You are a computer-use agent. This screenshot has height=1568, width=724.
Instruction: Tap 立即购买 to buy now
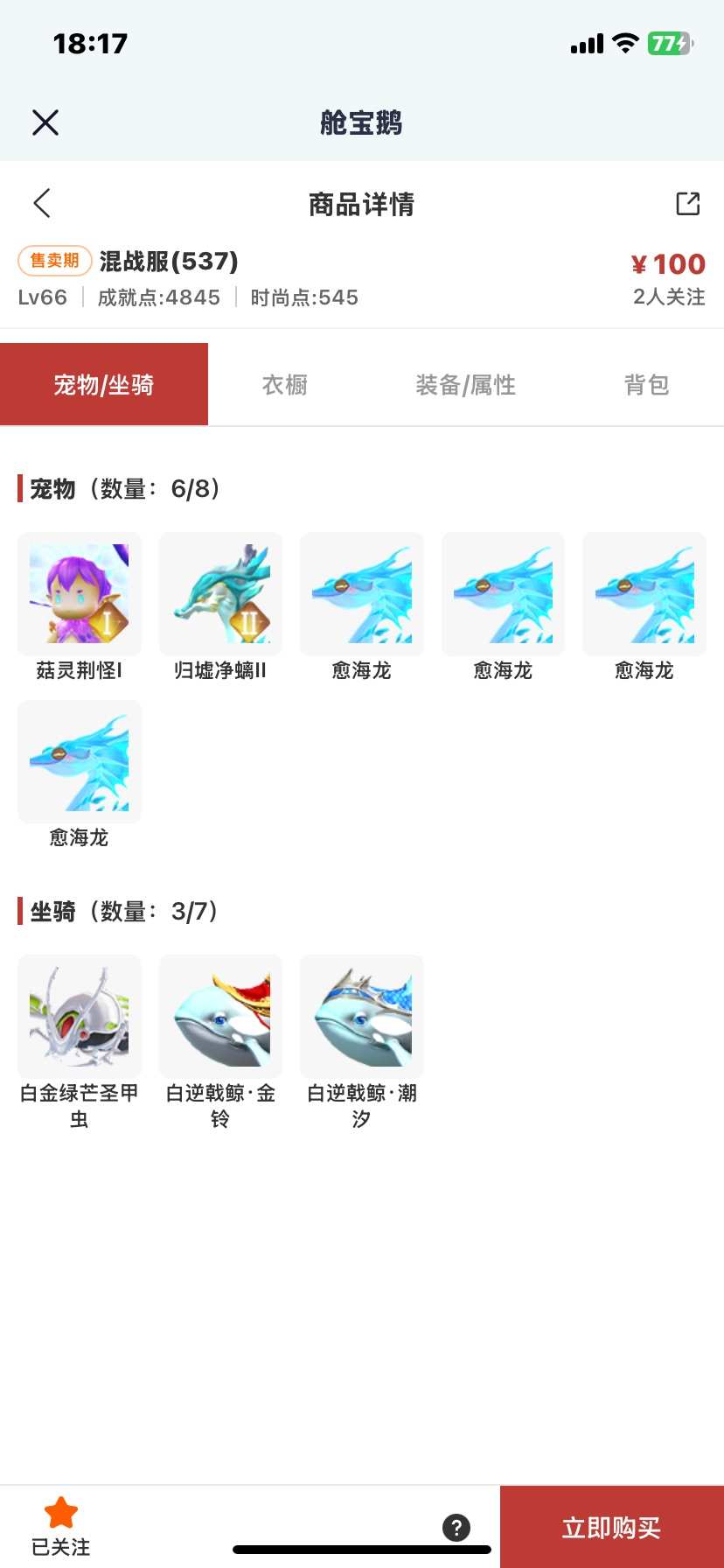click(611, 1528)
